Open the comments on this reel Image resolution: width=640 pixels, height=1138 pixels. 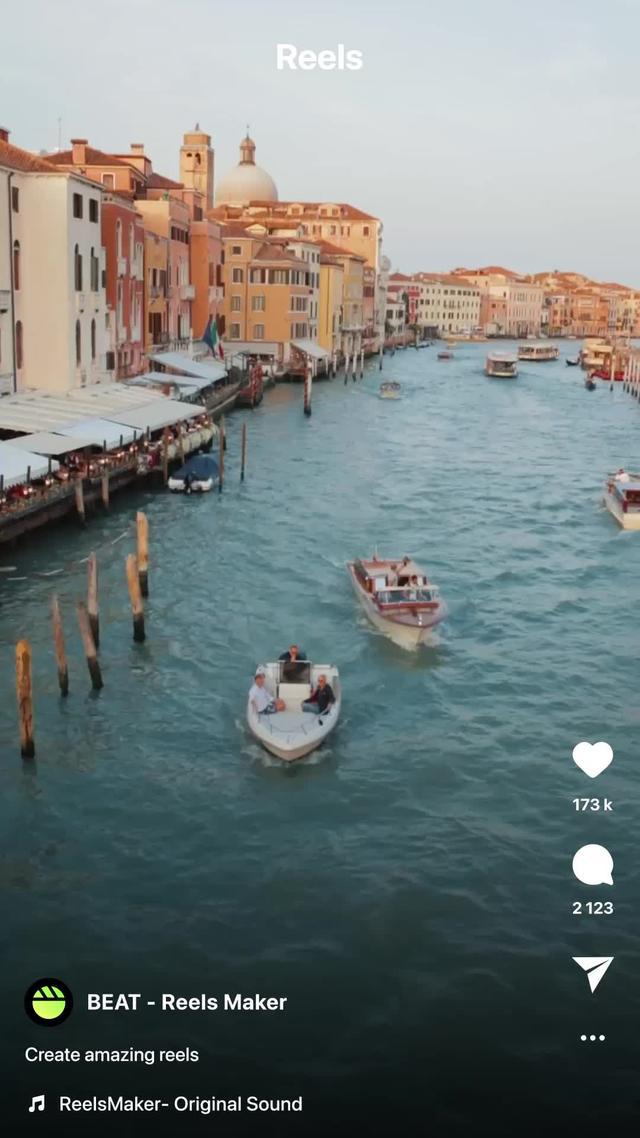click(x=592, y=865)
